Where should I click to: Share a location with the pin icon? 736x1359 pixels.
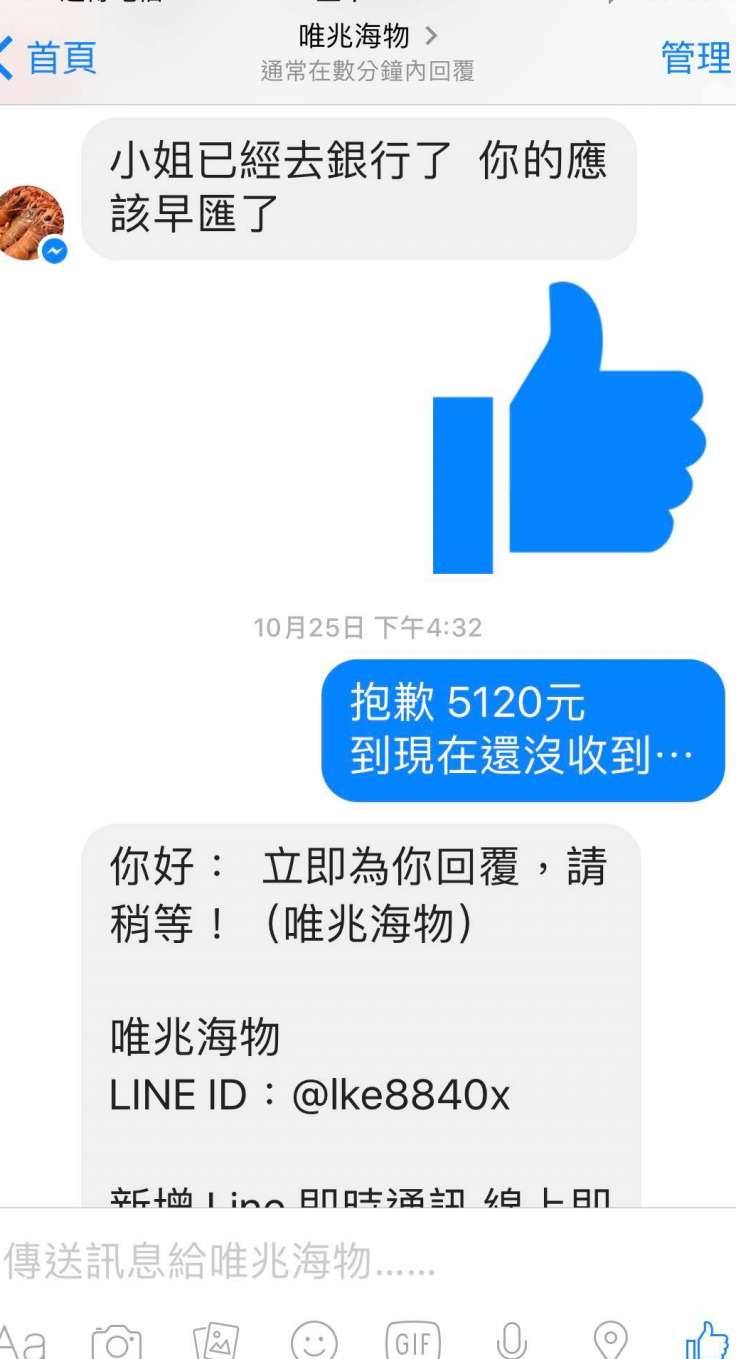point(610,1340)
